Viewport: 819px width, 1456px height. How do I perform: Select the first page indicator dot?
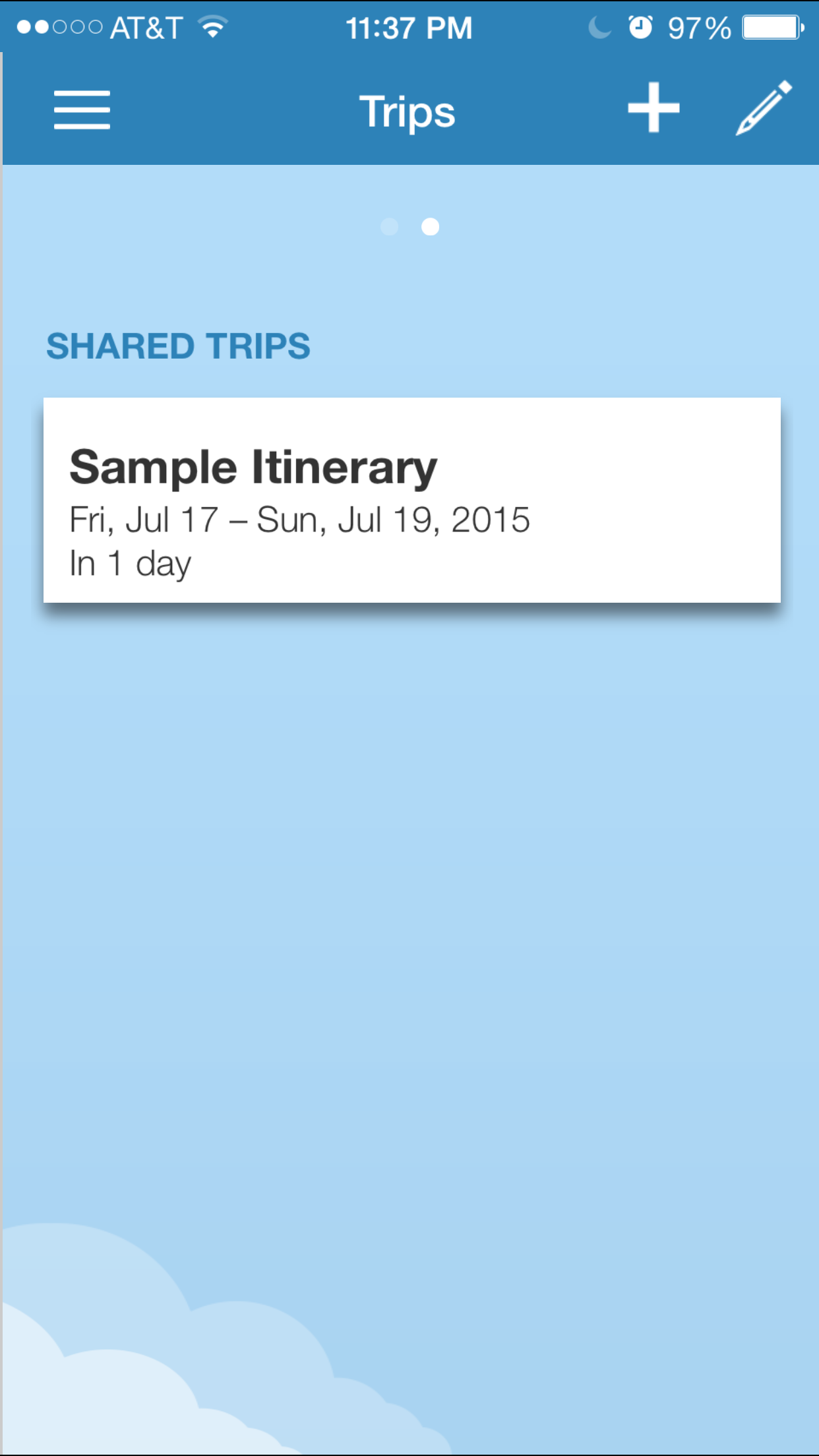390,227
